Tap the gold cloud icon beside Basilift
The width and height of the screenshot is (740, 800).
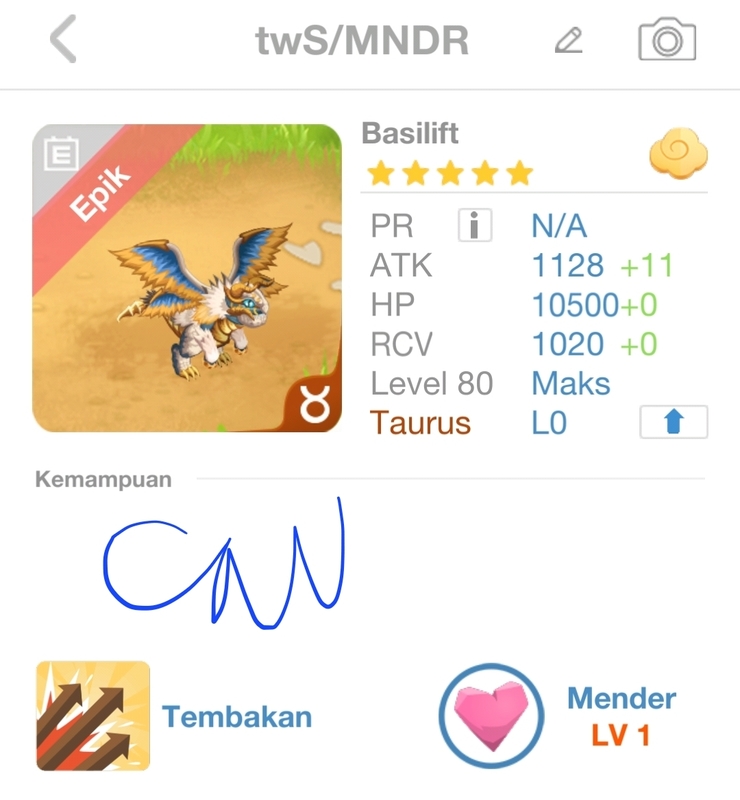[678, 155]
